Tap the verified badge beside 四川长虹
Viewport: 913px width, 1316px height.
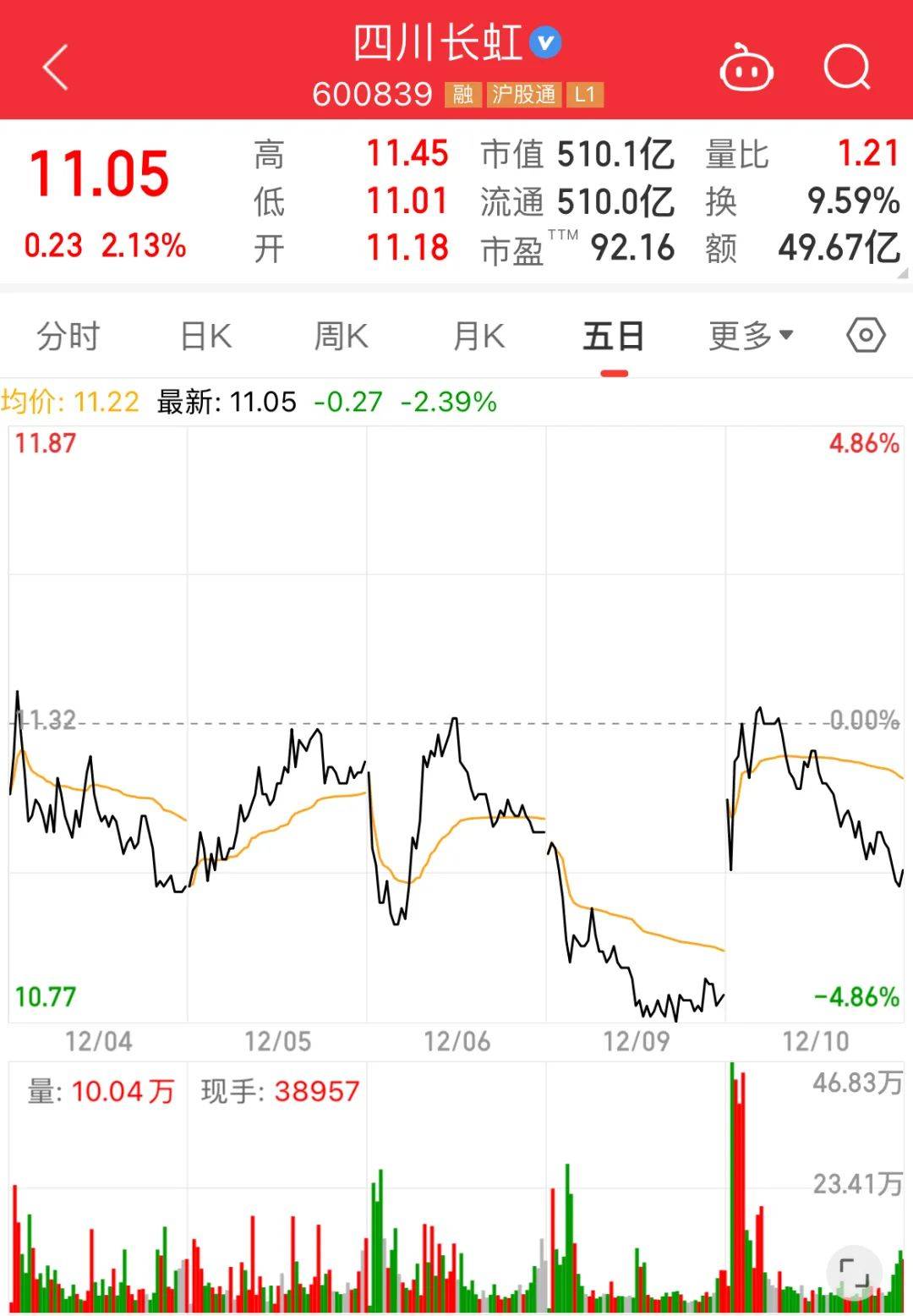544,44
